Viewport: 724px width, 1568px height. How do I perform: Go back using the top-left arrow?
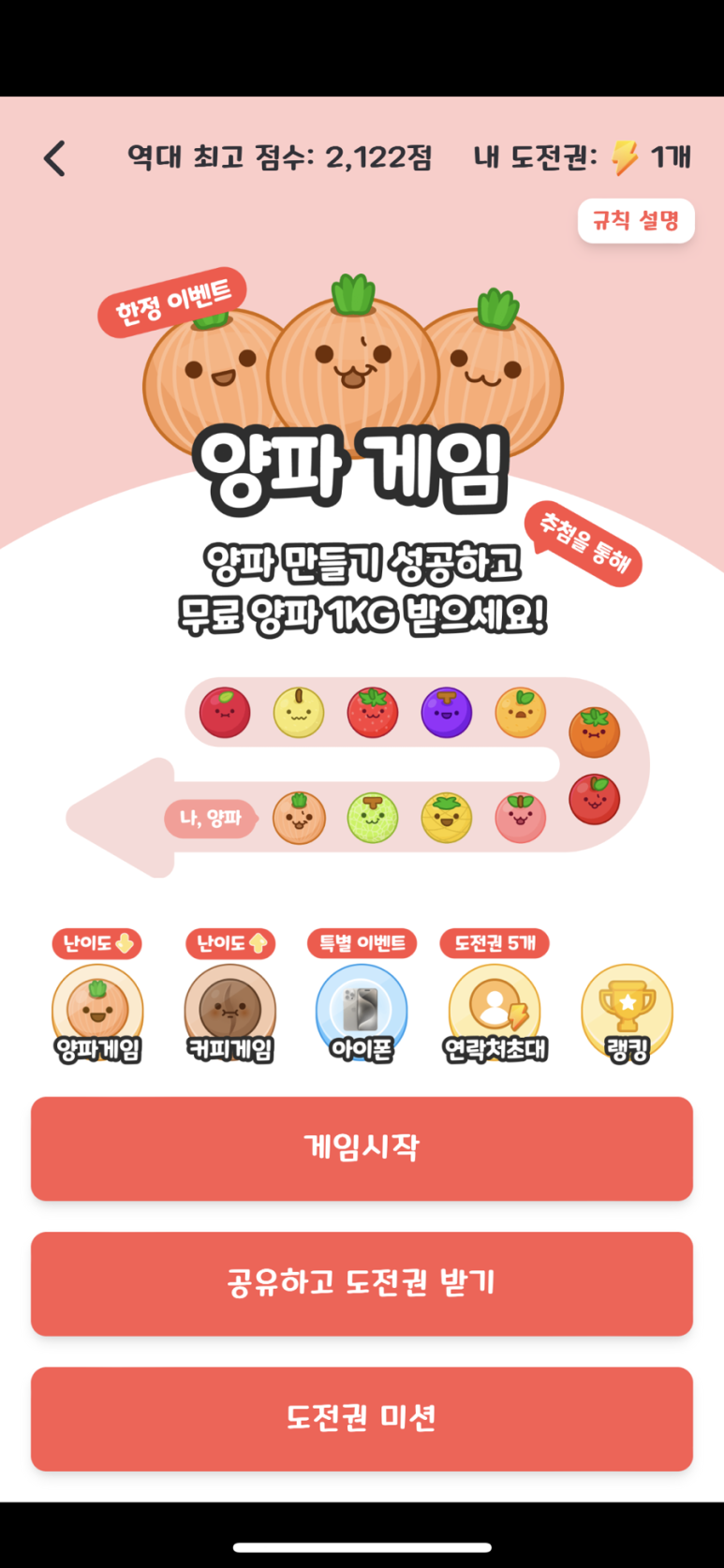coord(55,158)
